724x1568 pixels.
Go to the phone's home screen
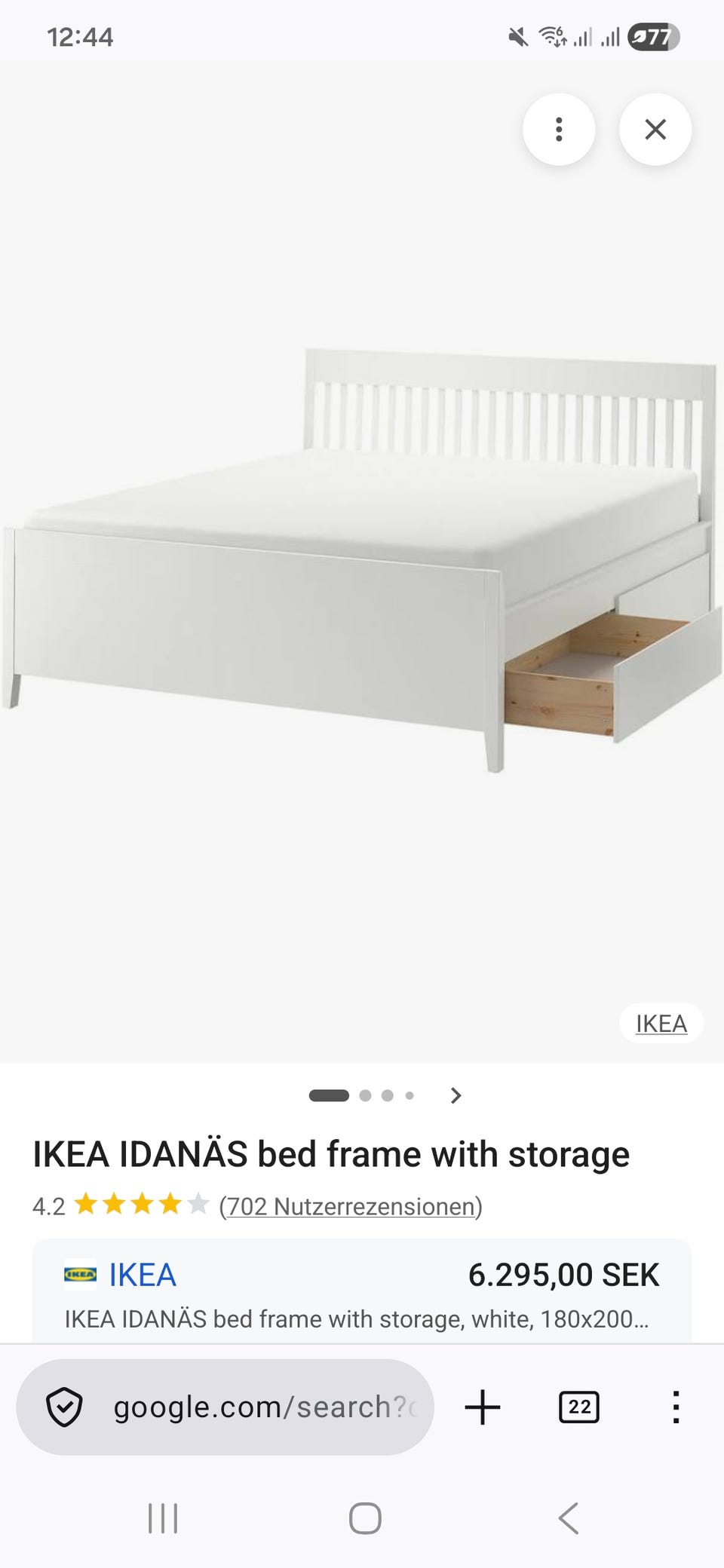coord(365,1518)
